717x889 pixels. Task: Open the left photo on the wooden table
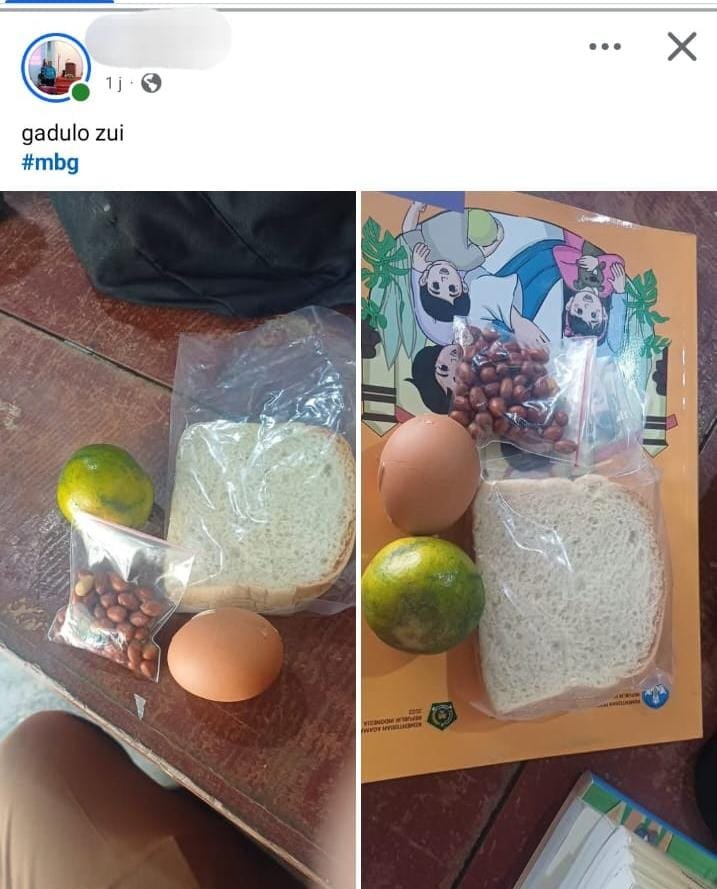tap(178, 540)
